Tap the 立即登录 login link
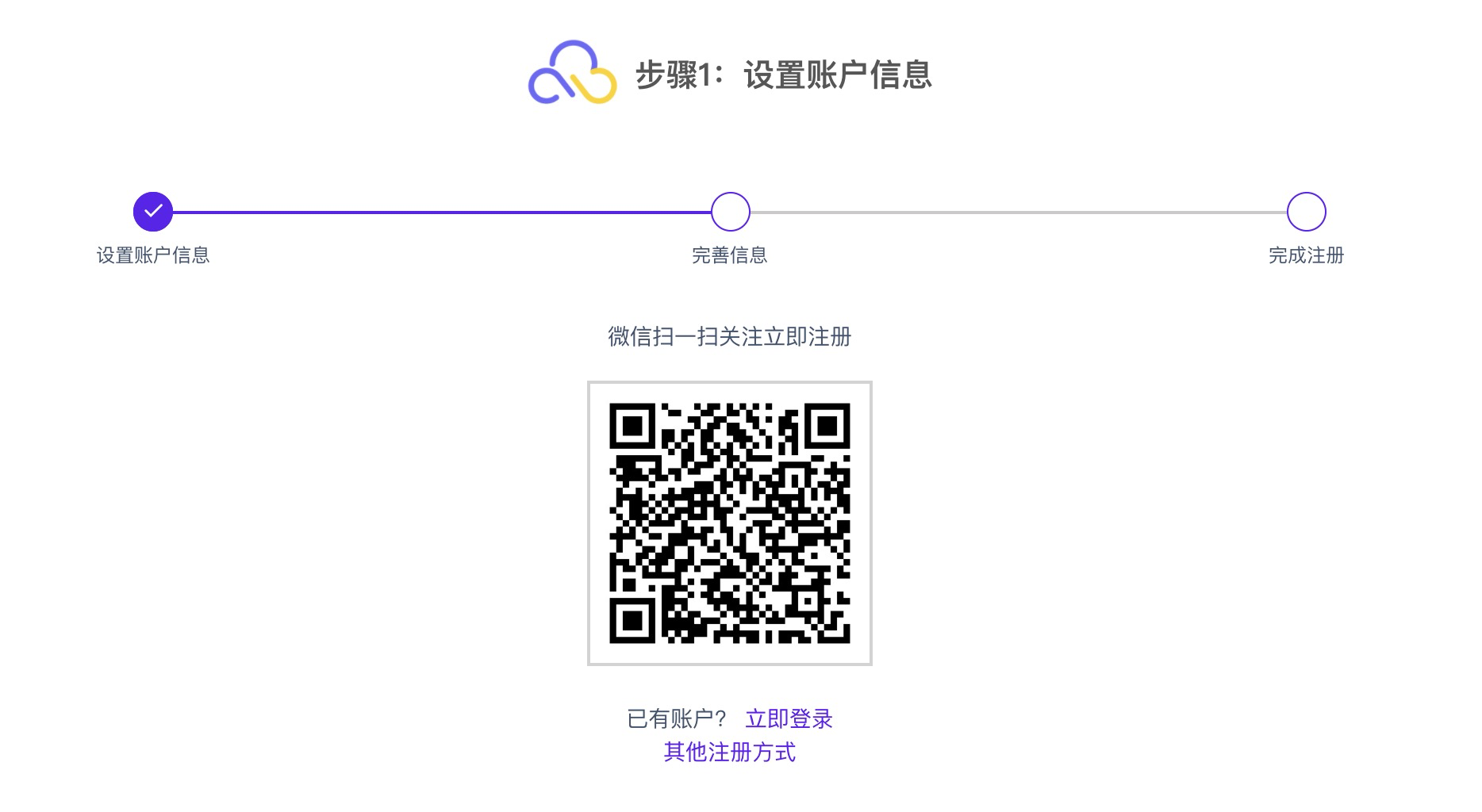This screenshot has width=1482, height=812. tap(789, 719)
